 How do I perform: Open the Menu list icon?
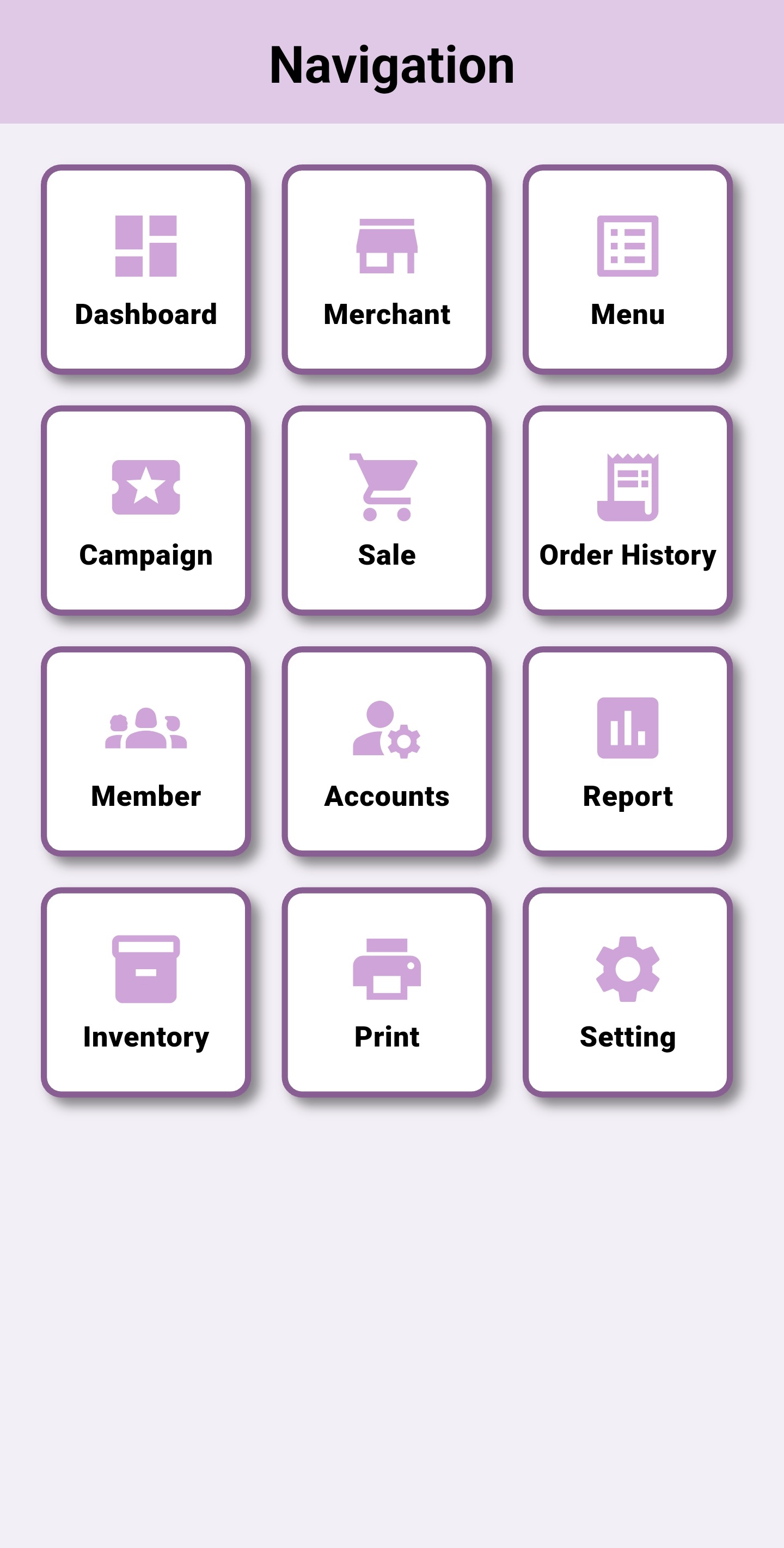(627, 246)
